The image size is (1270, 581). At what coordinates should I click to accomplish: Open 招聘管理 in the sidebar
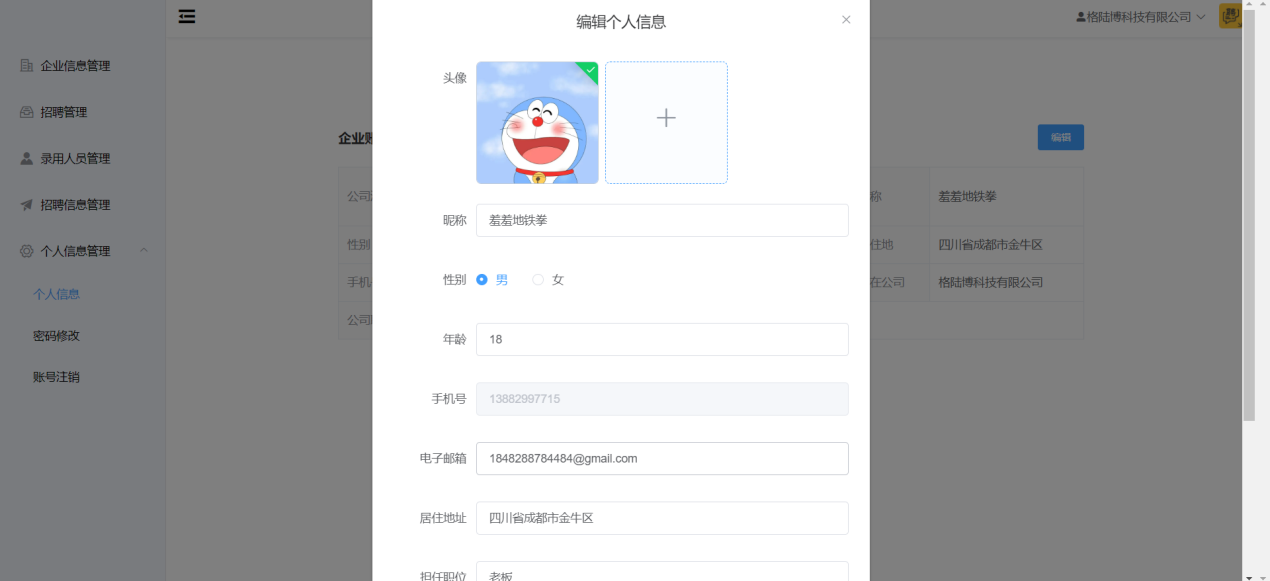pos(64,112)
